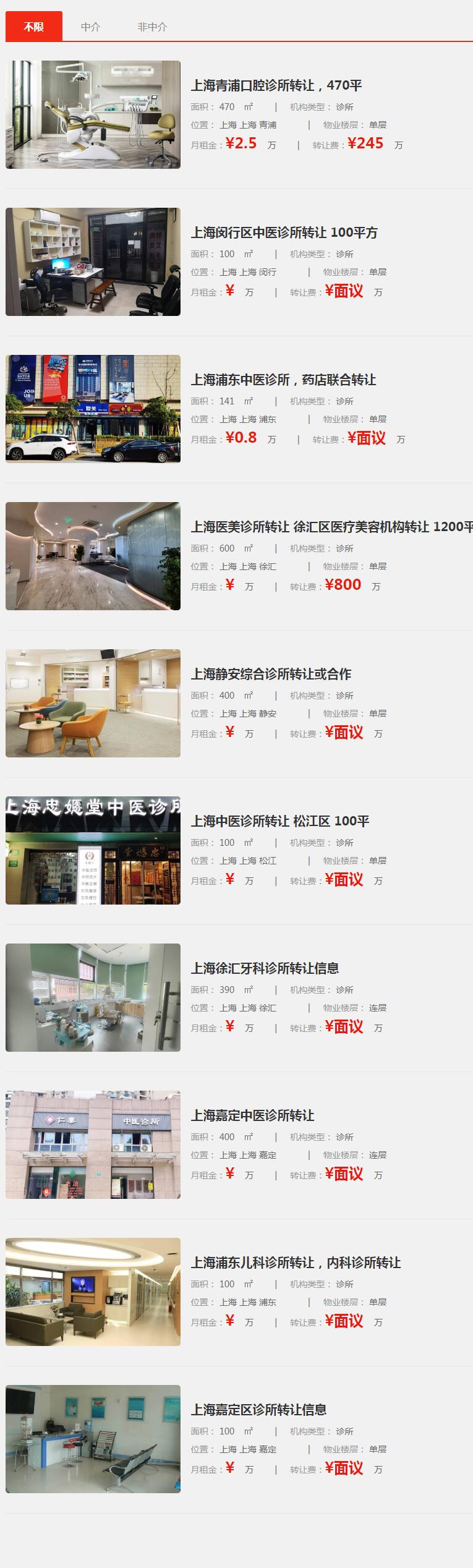Tap the photo of 上海嘉定中医诊所转让
The height and width of the screenshot is (1568, 473).
pyautogui.click(x=93, y=1144)
